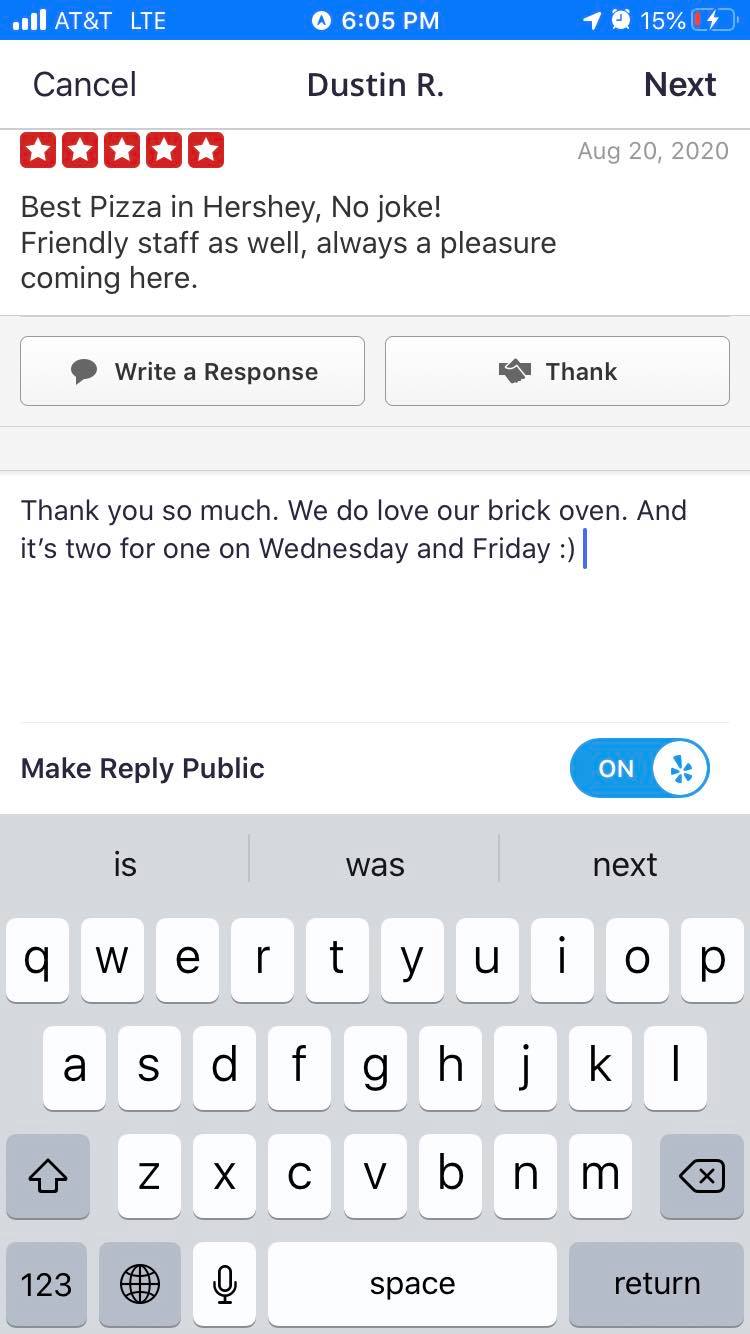750x1334 pixels.
Task: Tap Next to continue
Action: (680, 85)
